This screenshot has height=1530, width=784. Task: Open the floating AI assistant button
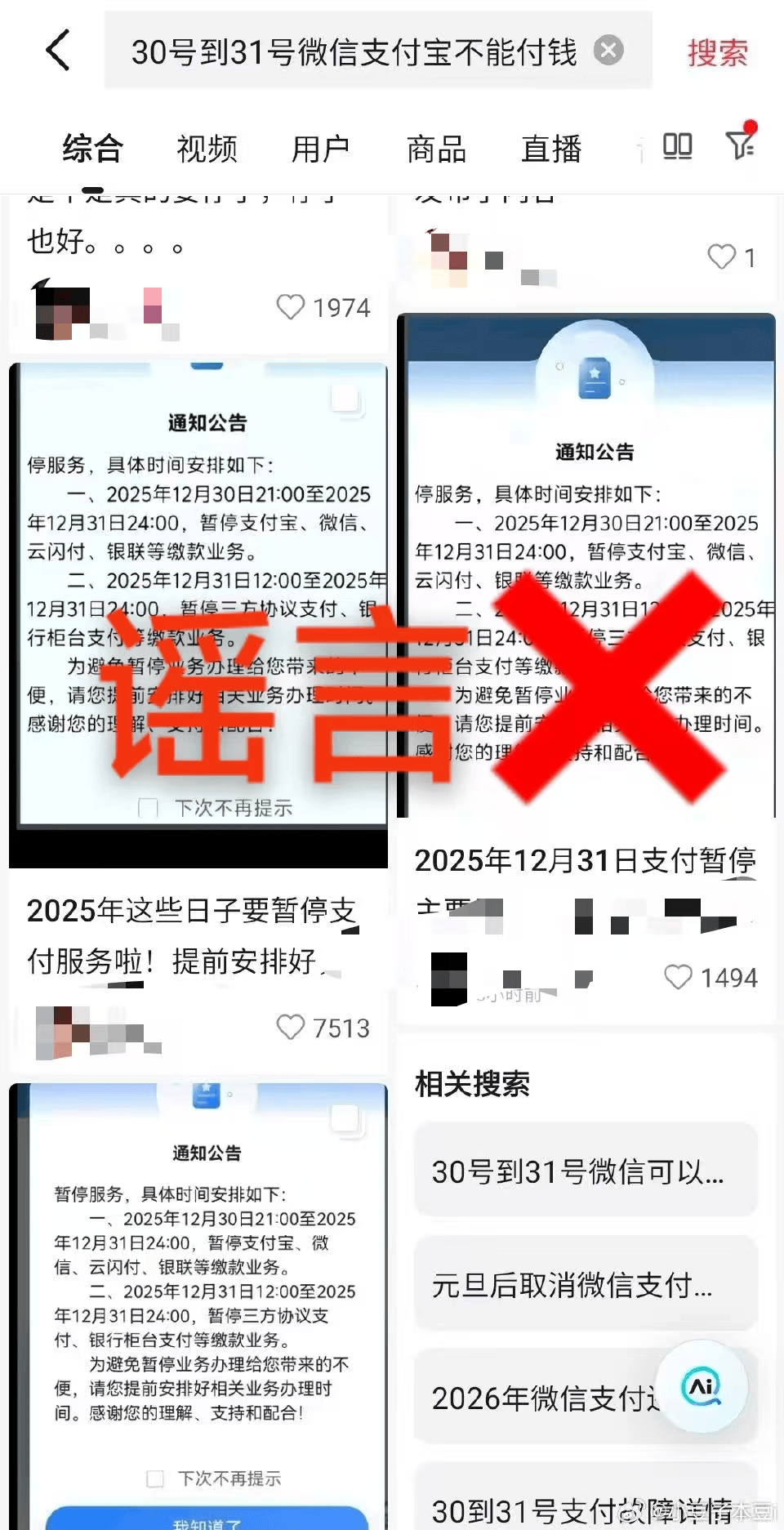point(702,1386)
